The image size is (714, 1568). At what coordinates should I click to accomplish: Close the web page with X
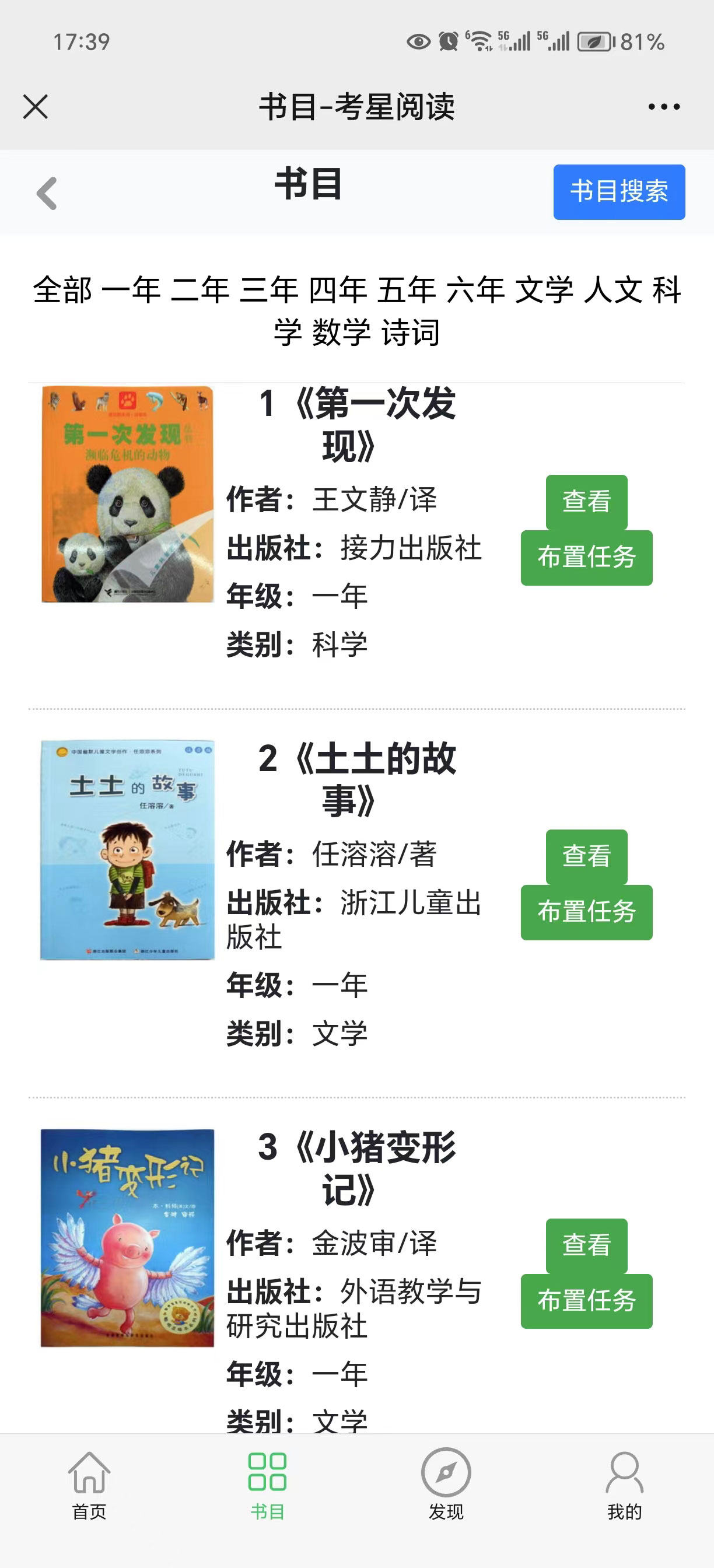[x=36, y=107]
